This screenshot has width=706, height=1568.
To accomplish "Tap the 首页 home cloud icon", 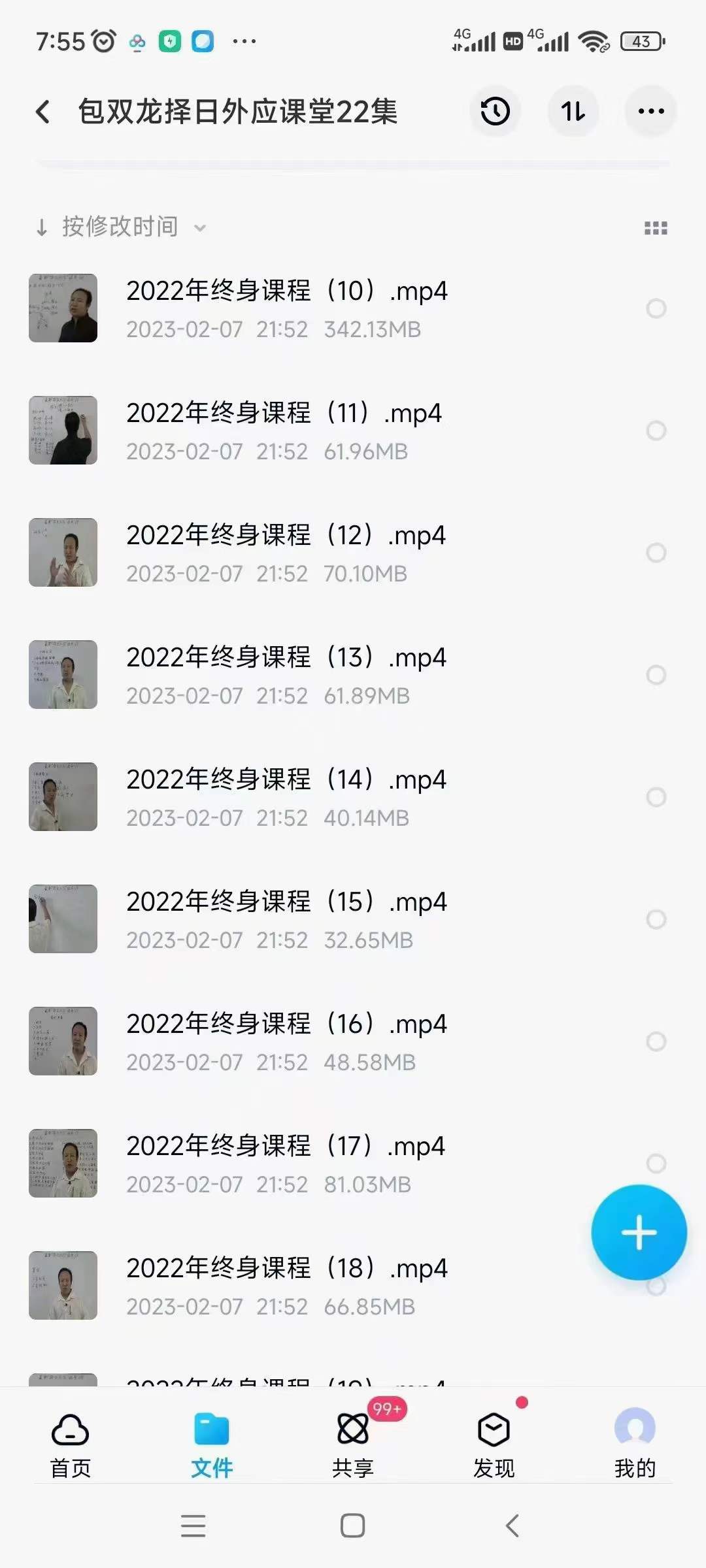I will (70, 1435).
